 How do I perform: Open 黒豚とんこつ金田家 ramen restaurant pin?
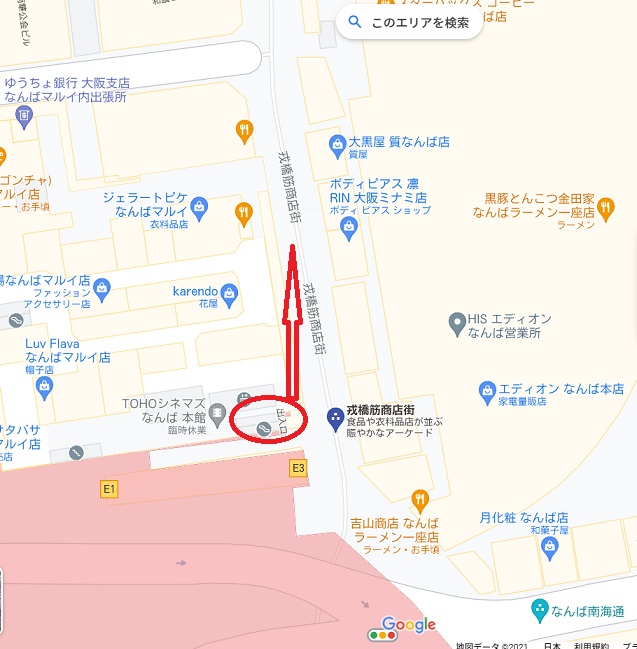[606, 208]
